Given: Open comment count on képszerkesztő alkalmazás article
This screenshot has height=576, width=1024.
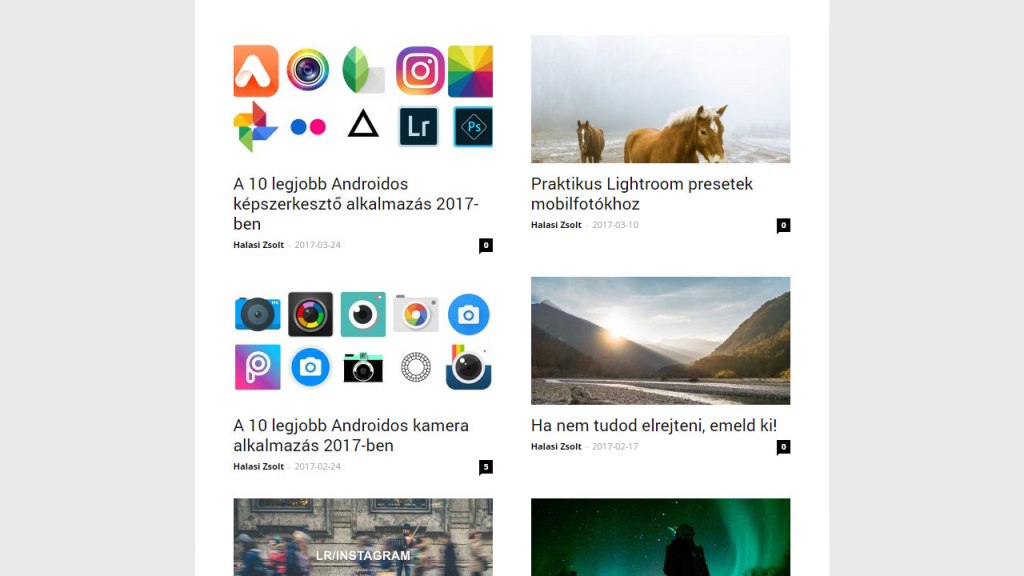Looking at the screenshot, I should click(486, 245).
